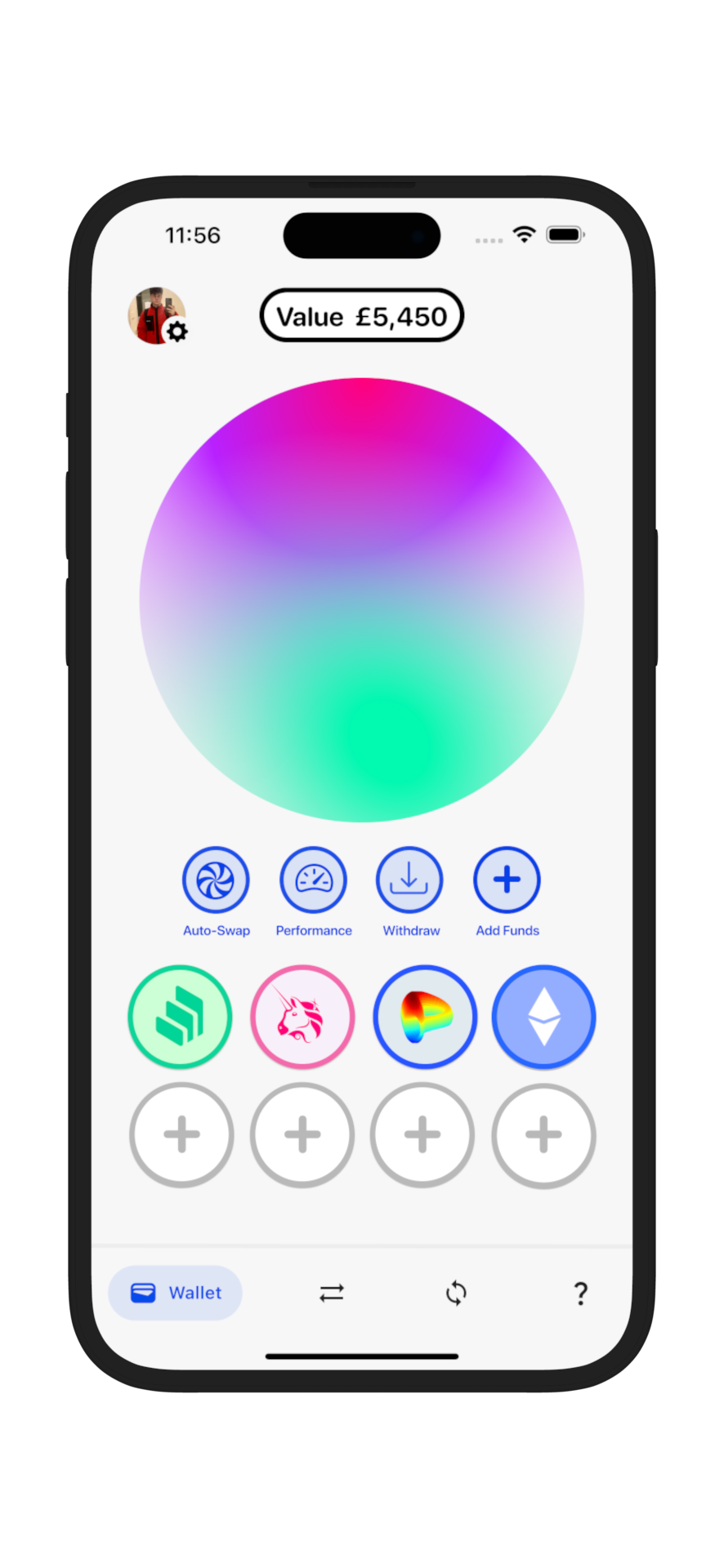Tap the Value £5,450 pill
This screenshot has height=1568, width=724.
(x=361, y=315)
